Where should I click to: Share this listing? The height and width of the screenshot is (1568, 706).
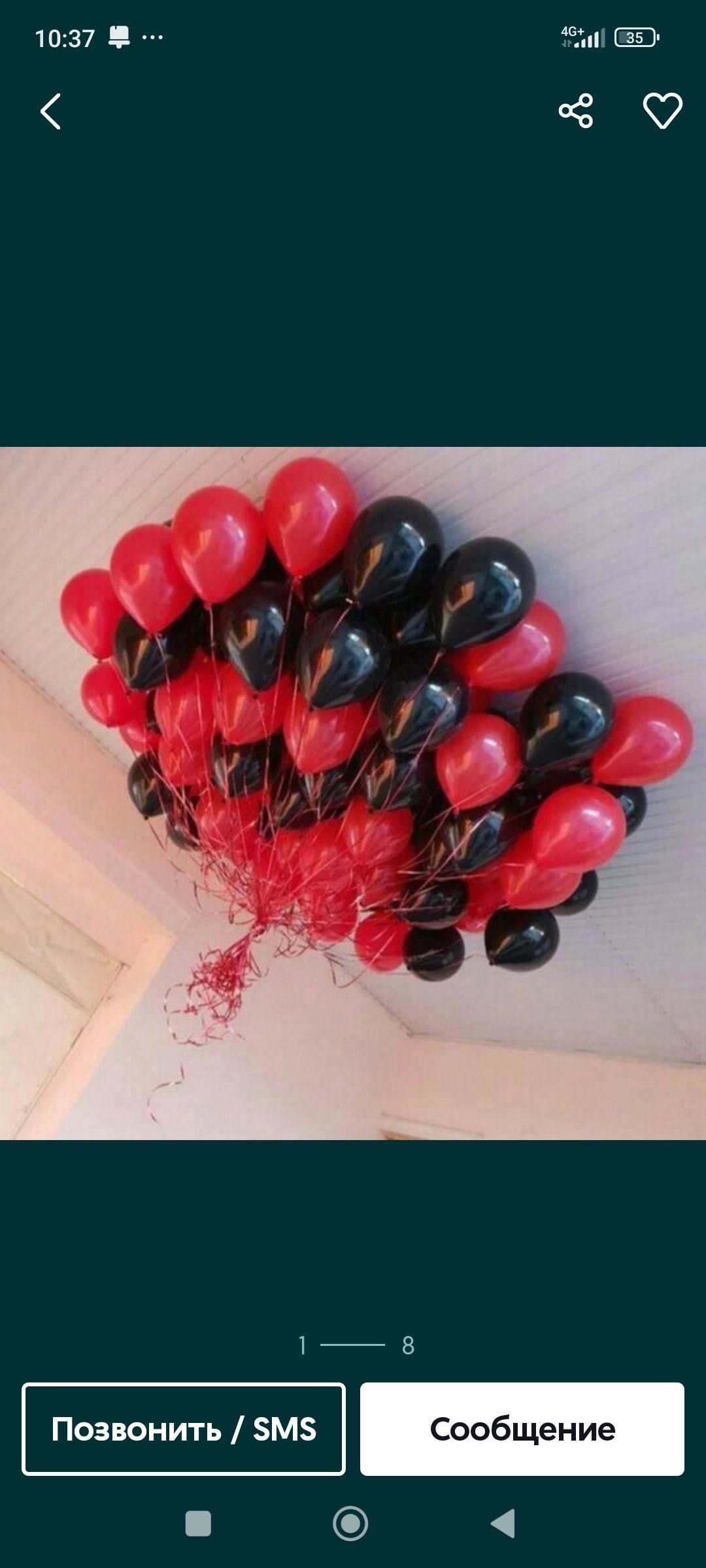[576, 110]
